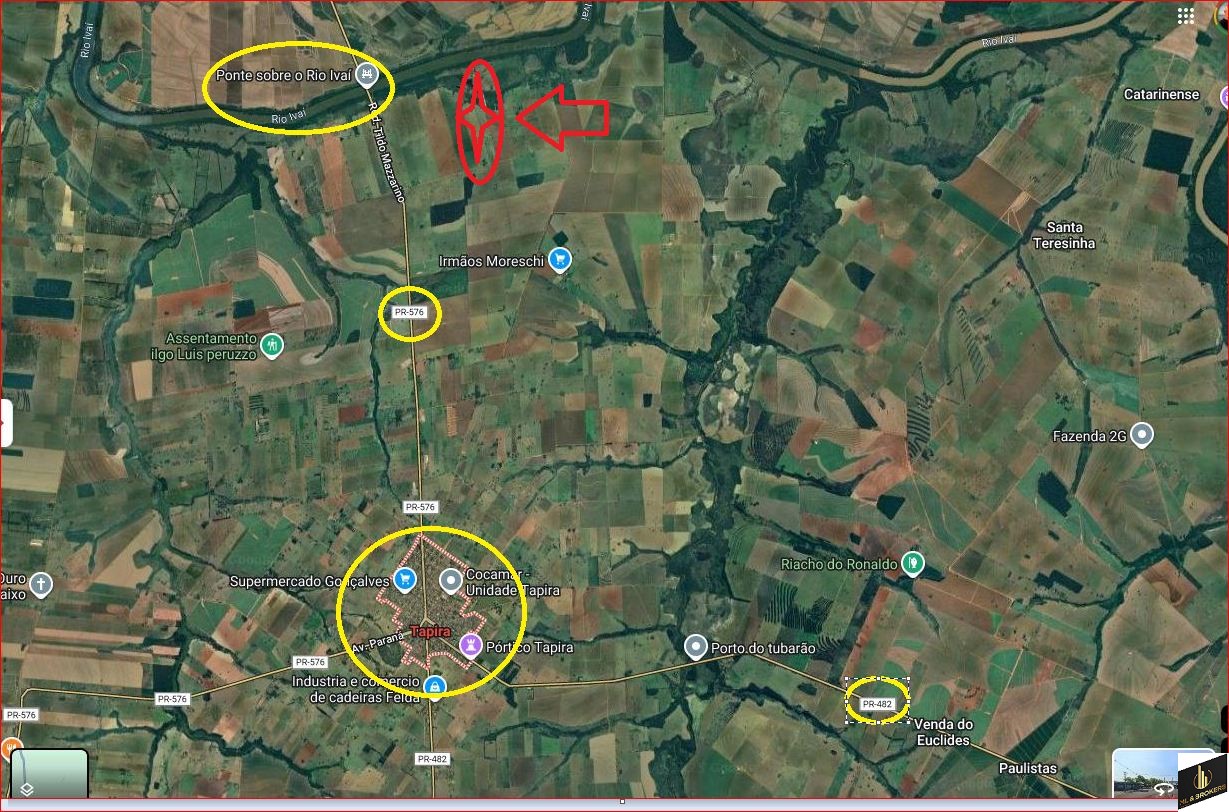Open the Ponte sobre o Rio Ivaí marker
Viewport: 1229px width, 812px height.
(x=368, y=74)
